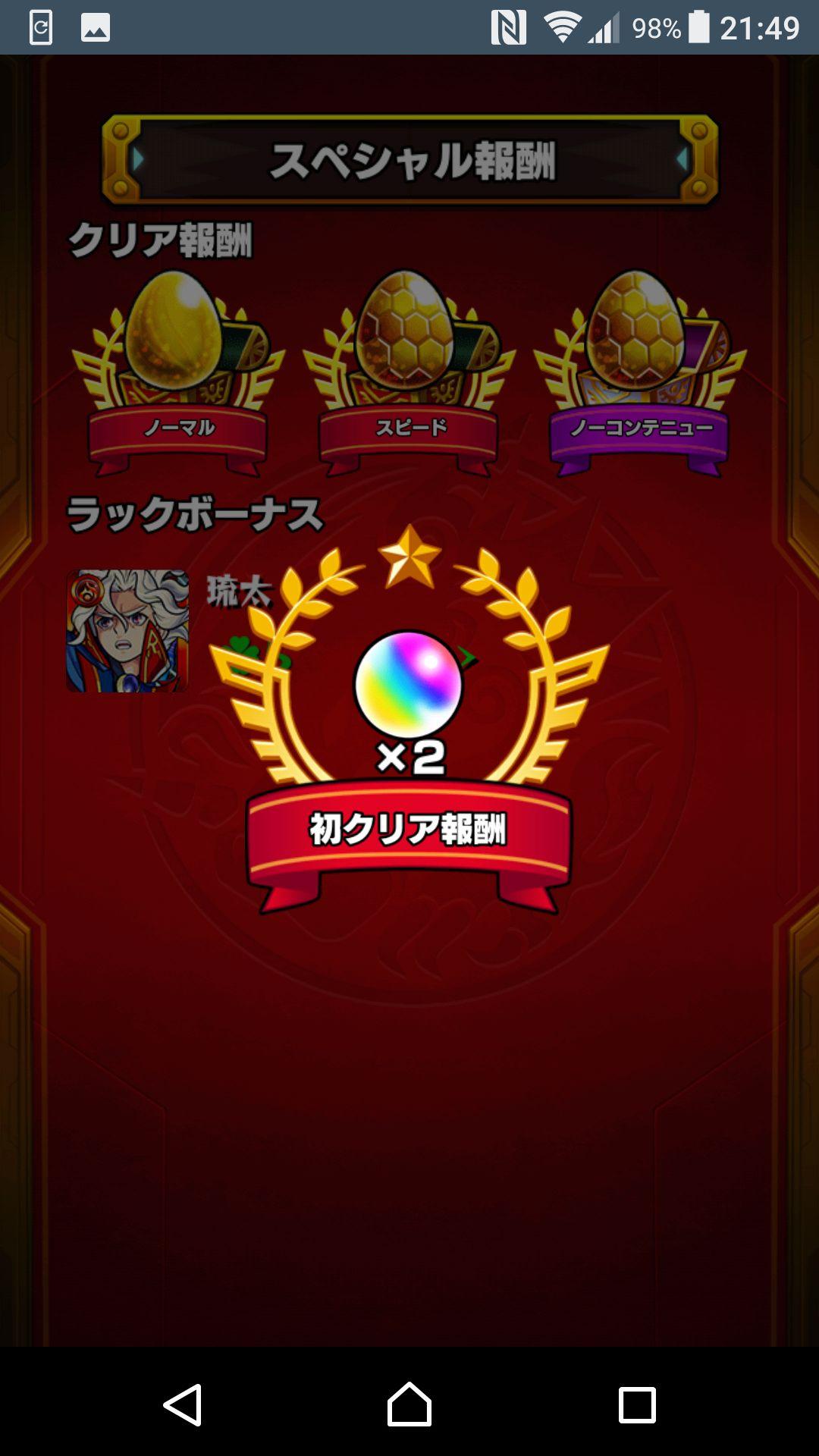Tap the left arrow on the スペシャル報酬 banner
The height and width of the screenshot is (1456, 819).
pyautogui.click(x=139, y=159)
